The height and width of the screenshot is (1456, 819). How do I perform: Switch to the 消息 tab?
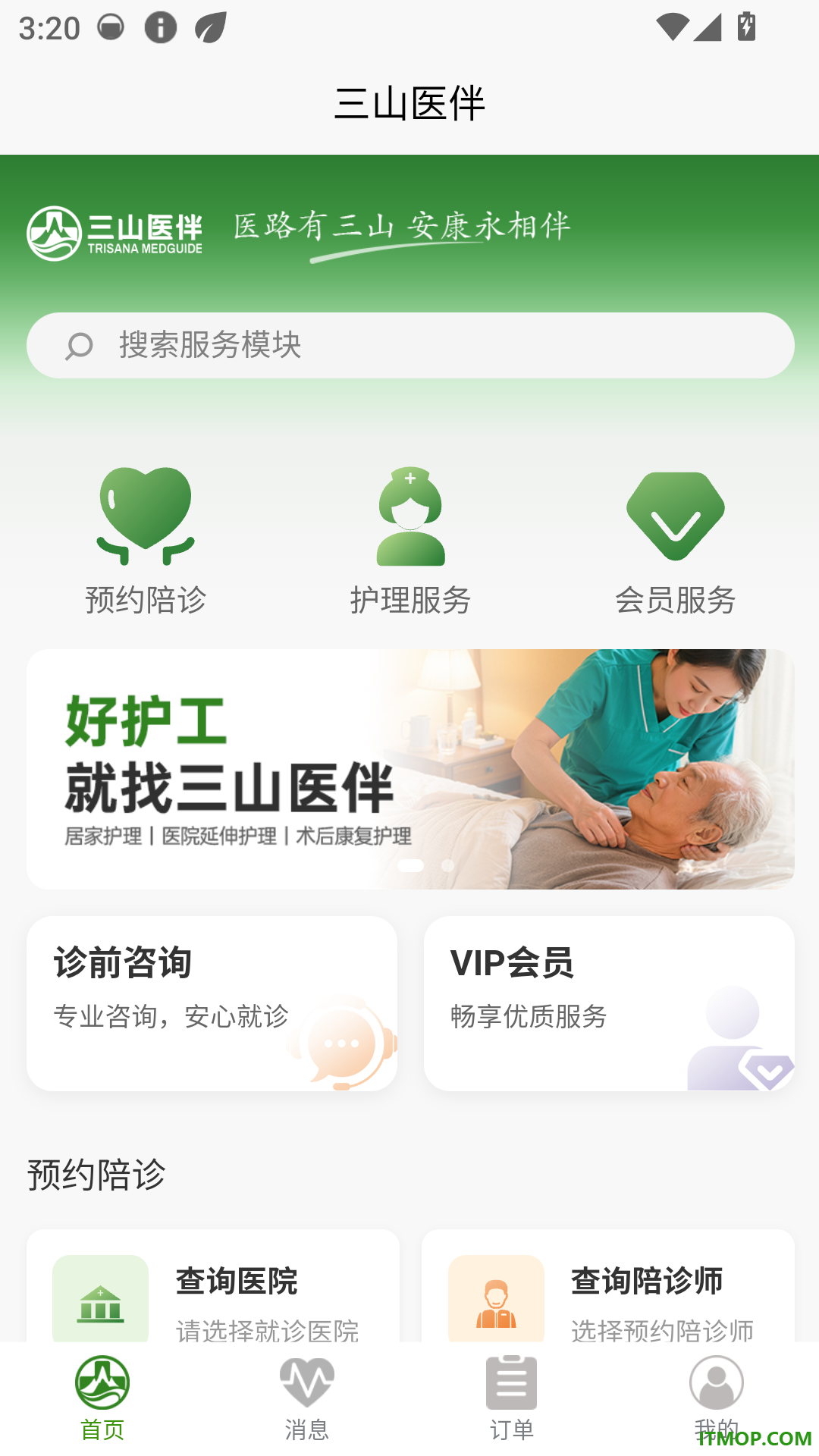307,1398
